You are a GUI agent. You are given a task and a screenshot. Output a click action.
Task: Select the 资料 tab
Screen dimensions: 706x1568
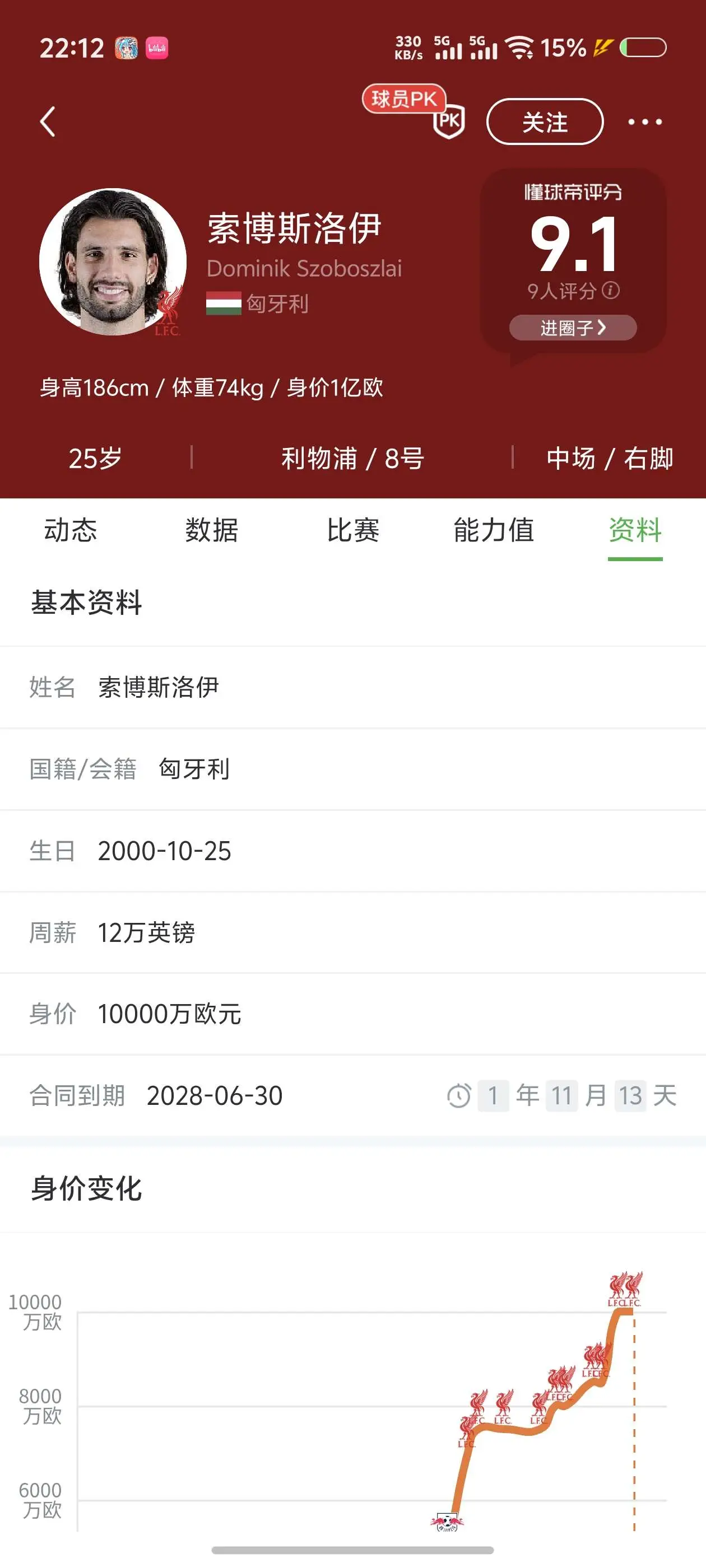635,530
